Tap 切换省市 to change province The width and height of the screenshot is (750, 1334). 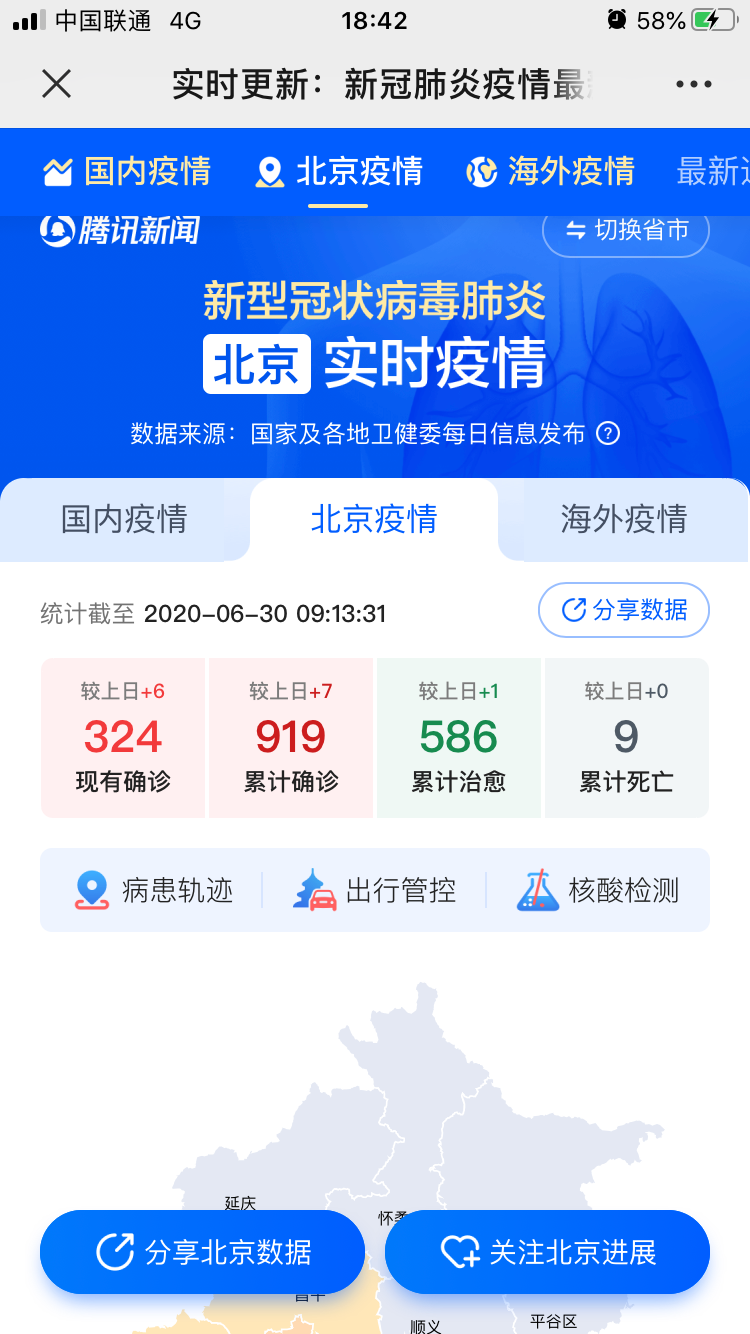pyautogui.click(x=626, y=230)
